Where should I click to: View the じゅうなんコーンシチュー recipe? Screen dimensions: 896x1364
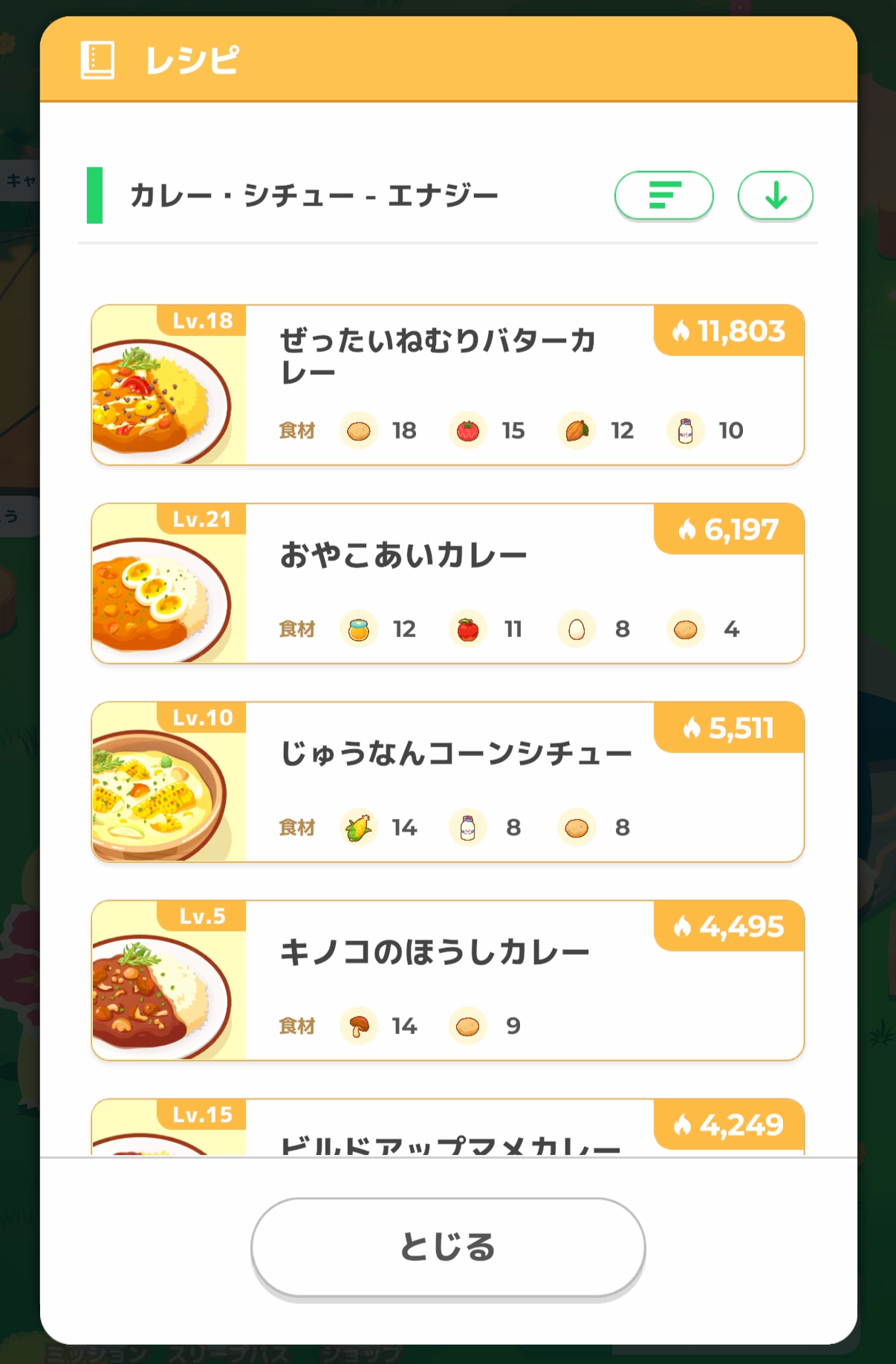tap(447, 782)
